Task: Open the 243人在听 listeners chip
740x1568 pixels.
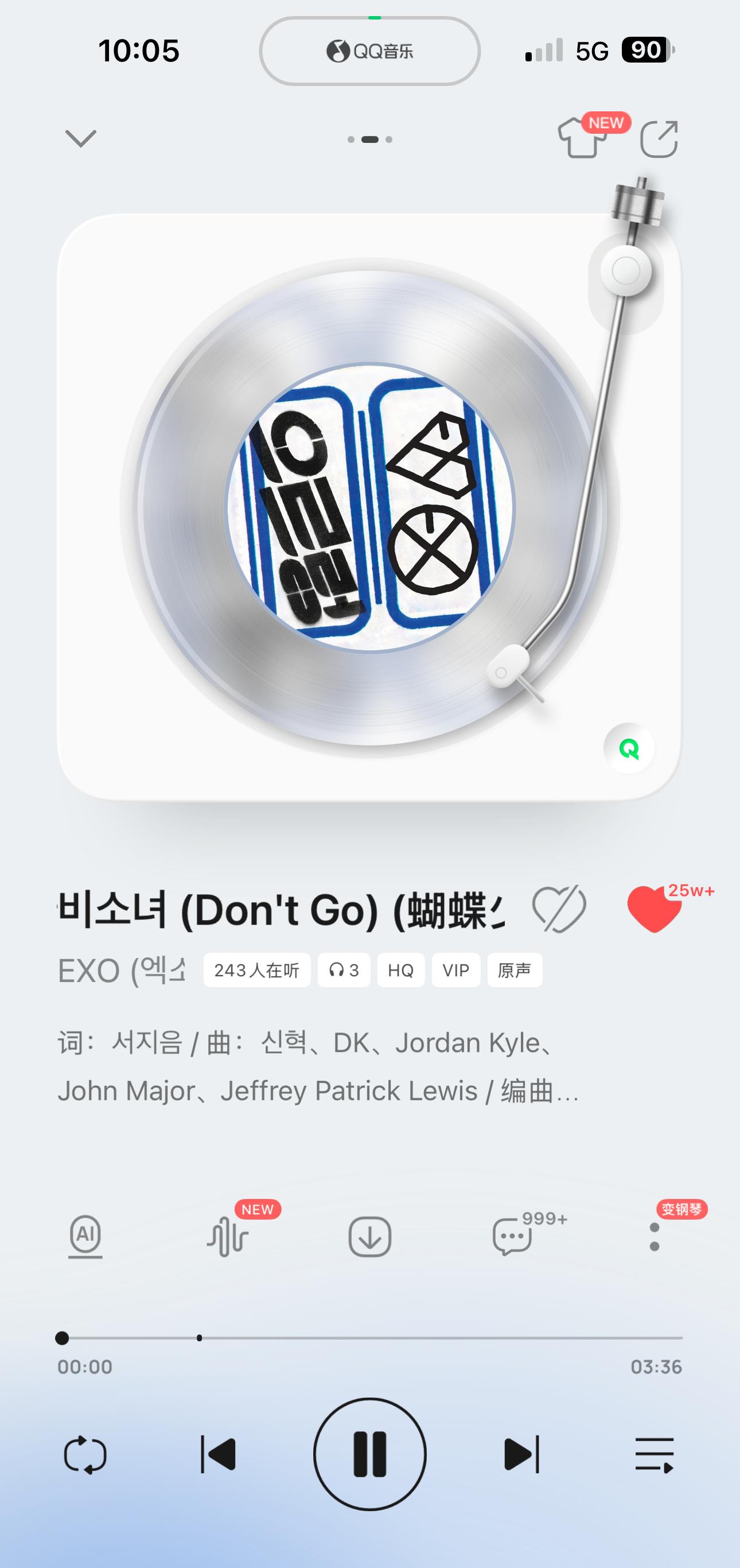Action: (256, 969)
